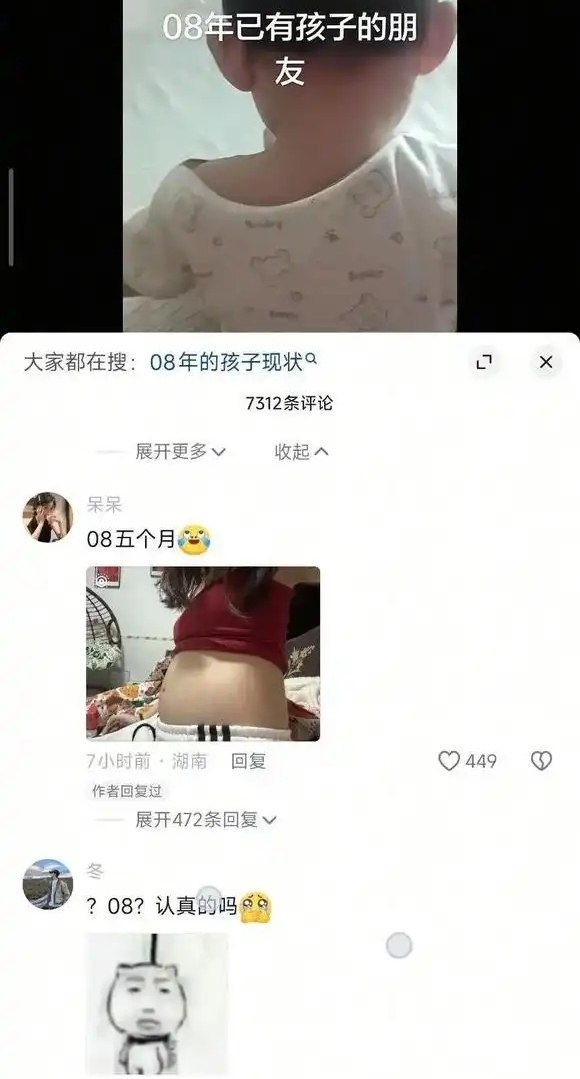Open 冬's profile avatar
Viewport: 580px width, 1079px height.
click(47, 884)
